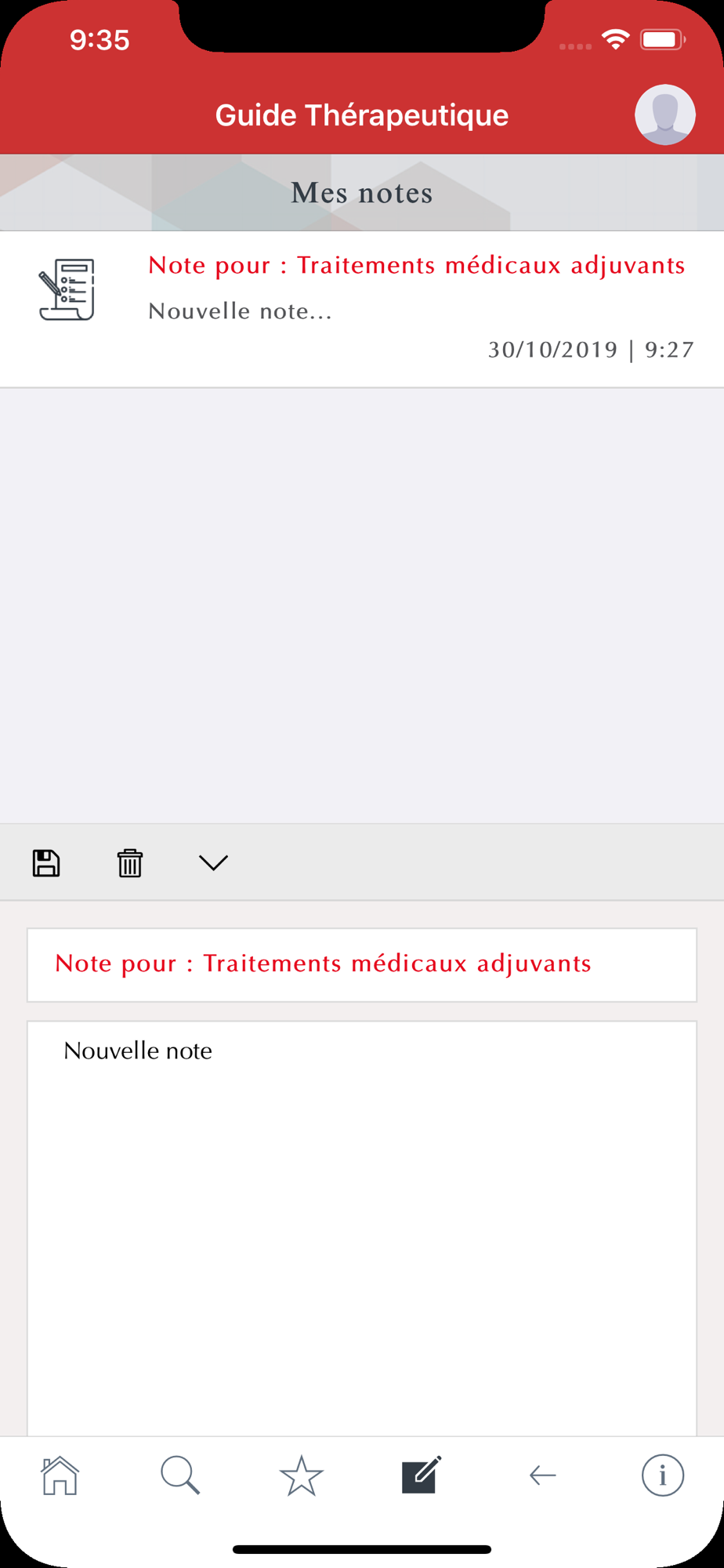The height and width of the screenshot is (1568, 724).
Task: Switch to the favorites star tab
Action: 301,1475
